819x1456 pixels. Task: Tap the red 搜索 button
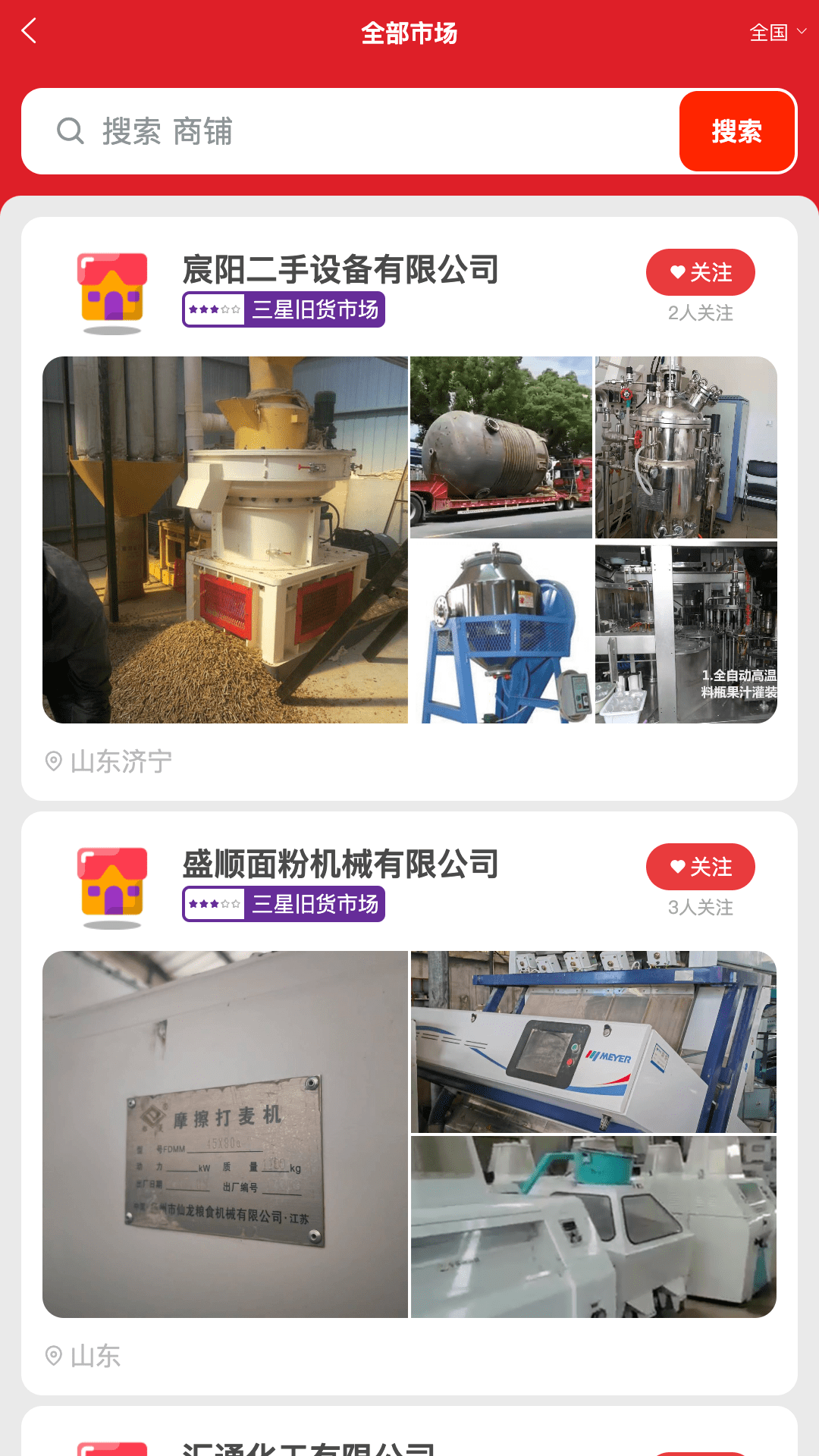click(x=737, y=131)
